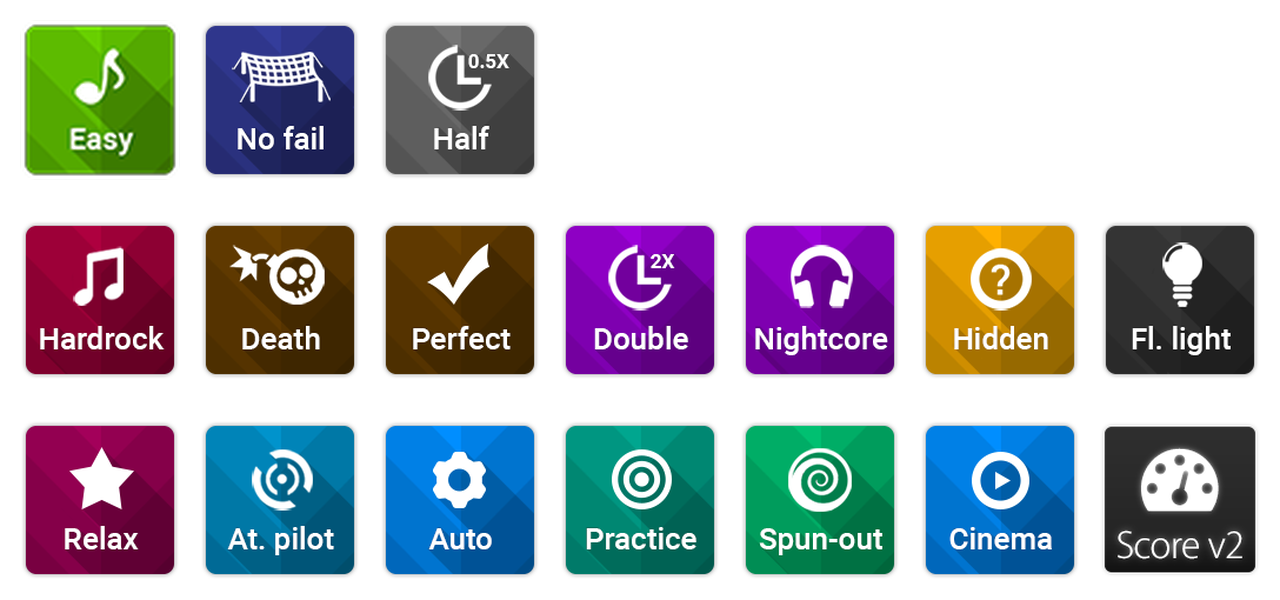The image size is (1280, 600).
Task: Enable the Double time mod
Action: pos(640,300)
